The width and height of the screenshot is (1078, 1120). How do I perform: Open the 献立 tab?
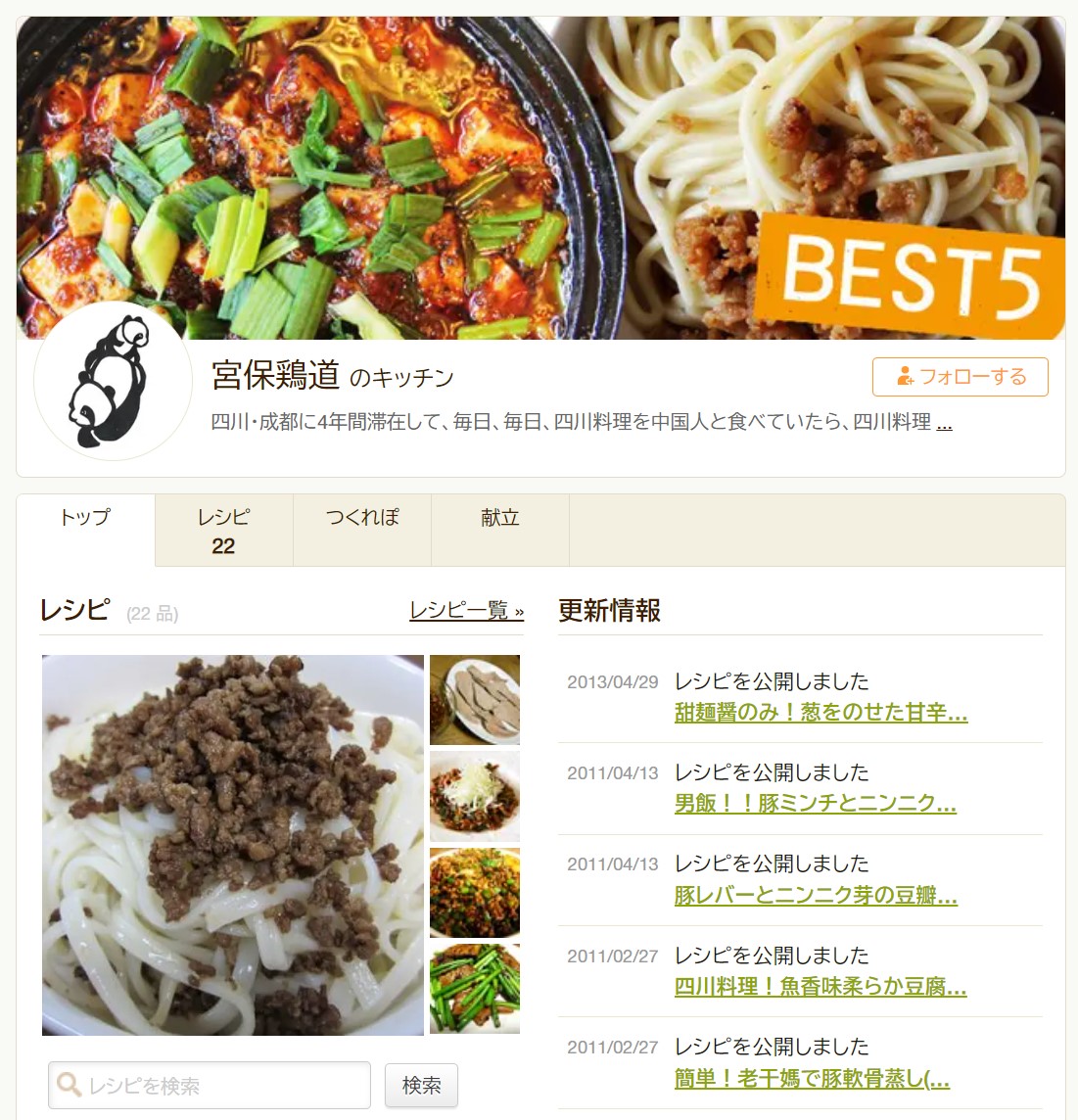tap(500, 518)
